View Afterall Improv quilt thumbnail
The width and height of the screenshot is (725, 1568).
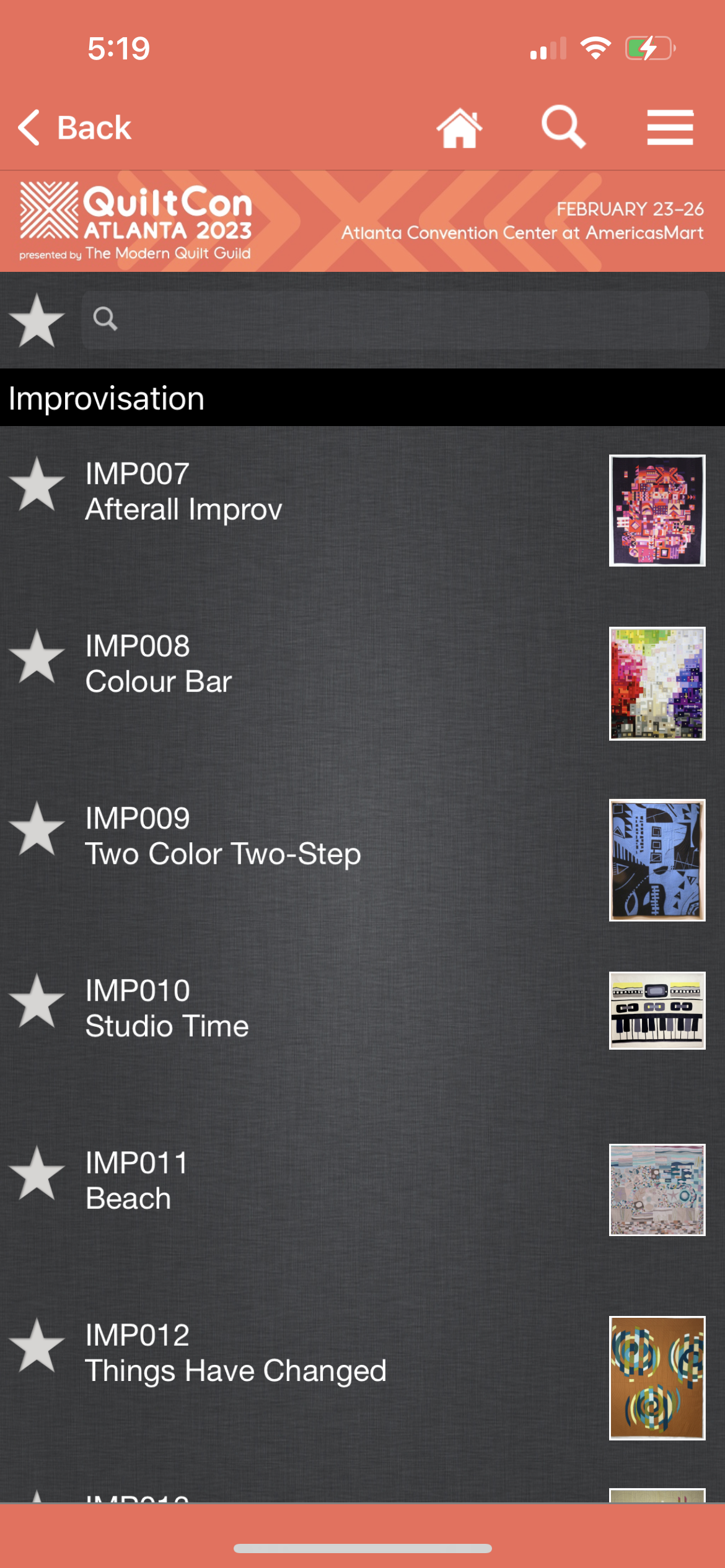coord(657,510)
